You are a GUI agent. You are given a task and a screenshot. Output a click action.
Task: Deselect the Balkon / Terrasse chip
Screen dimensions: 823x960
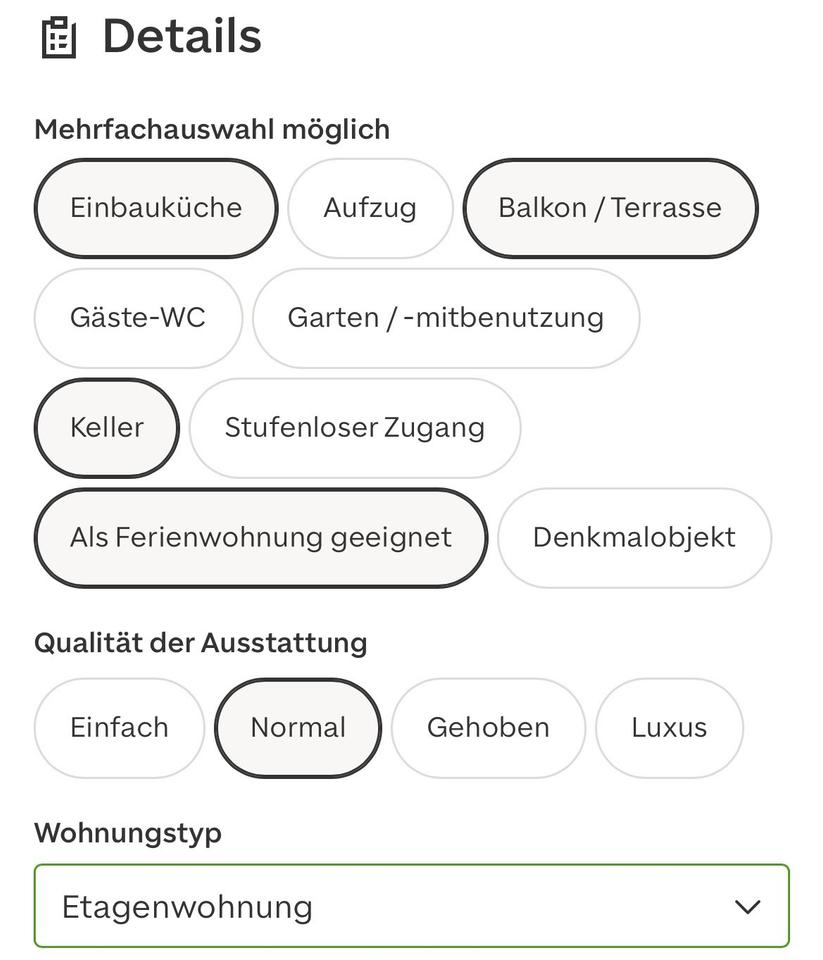[610, 208]
